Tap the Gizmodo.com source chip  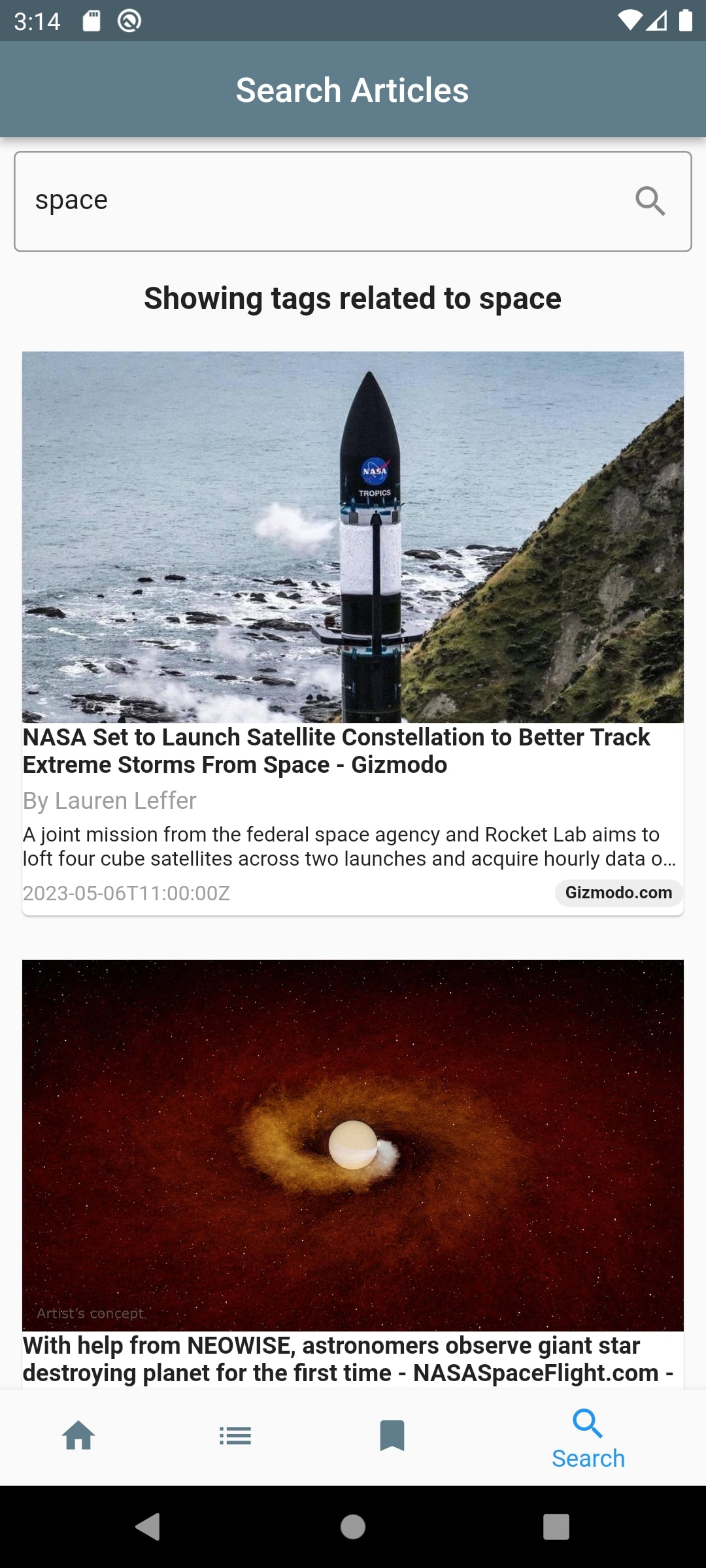click(618, 892)
